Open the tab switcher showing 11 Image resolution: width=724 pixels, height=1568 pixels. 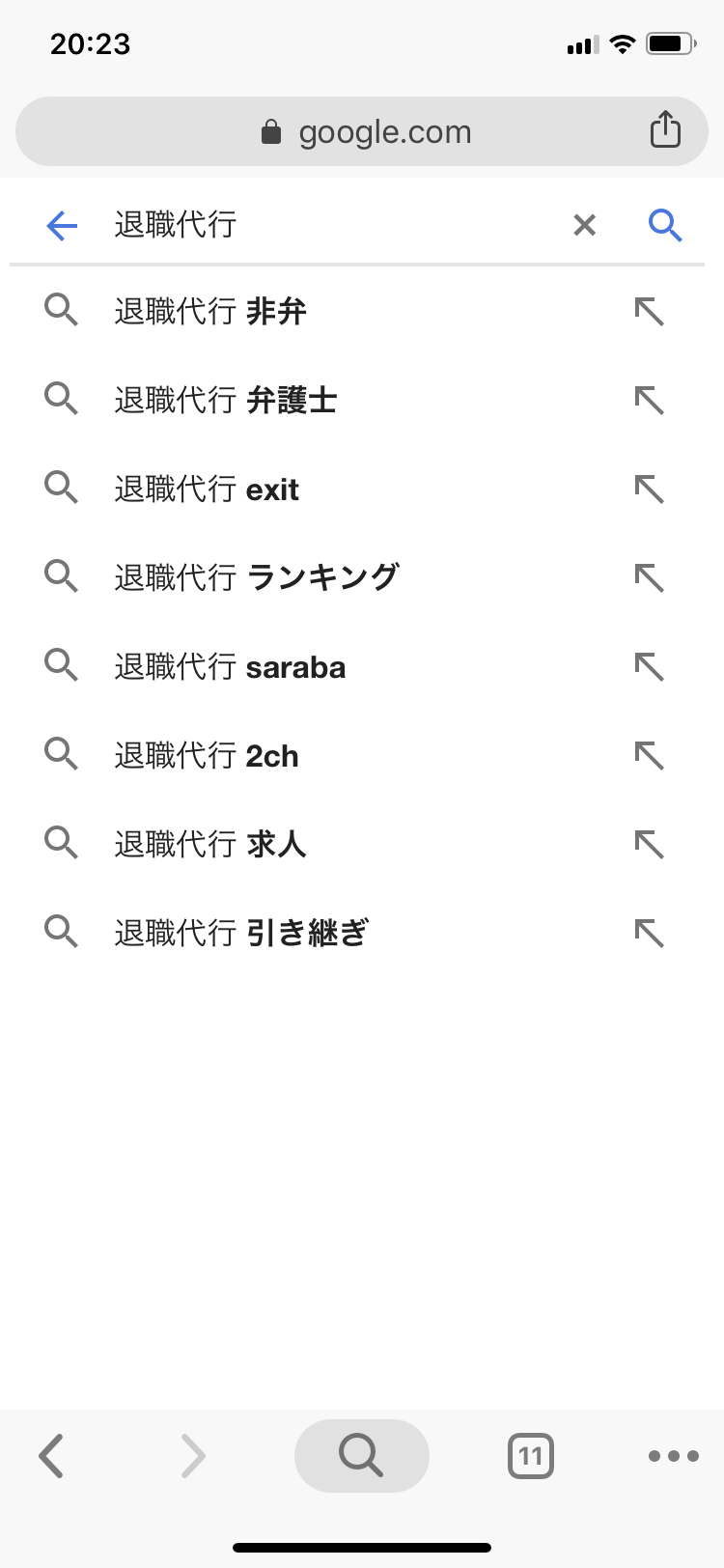coord(530,1456)
